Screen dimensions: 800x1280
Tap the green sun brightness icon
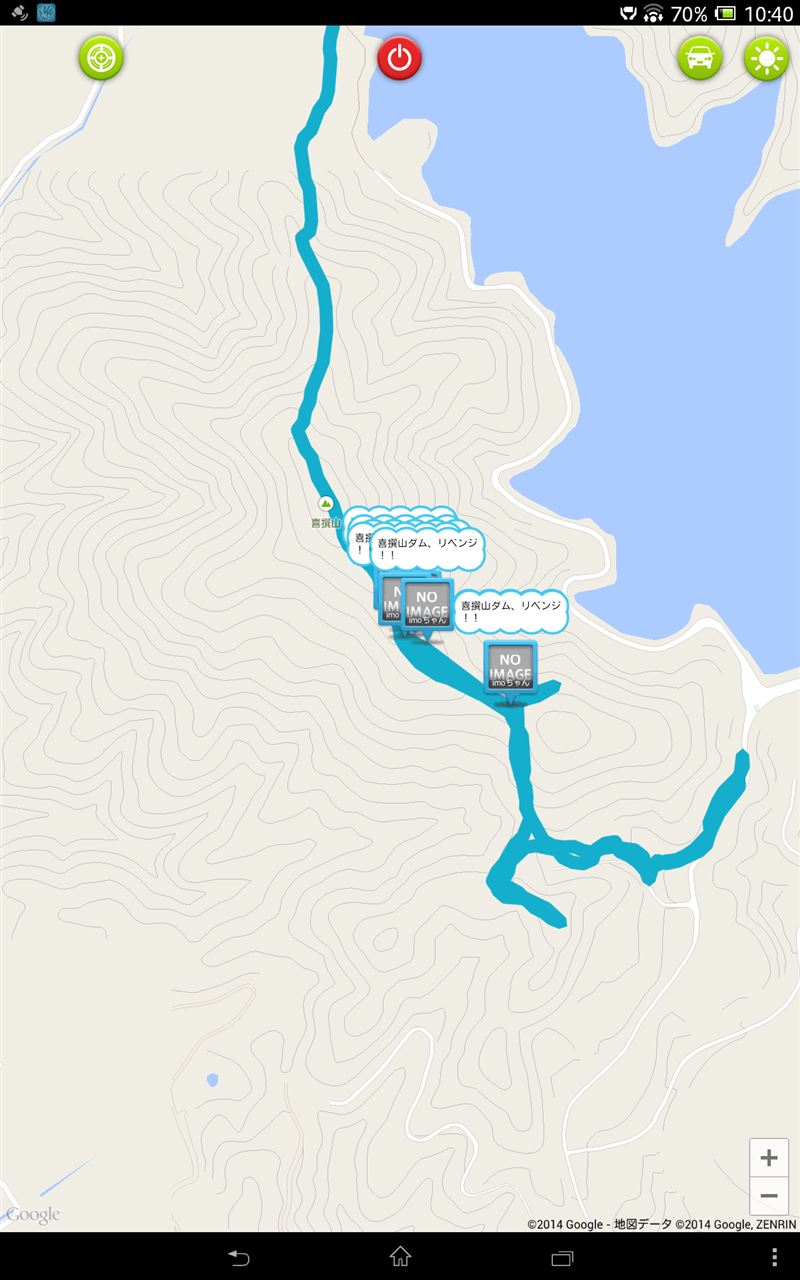click(x=767, y=58)
